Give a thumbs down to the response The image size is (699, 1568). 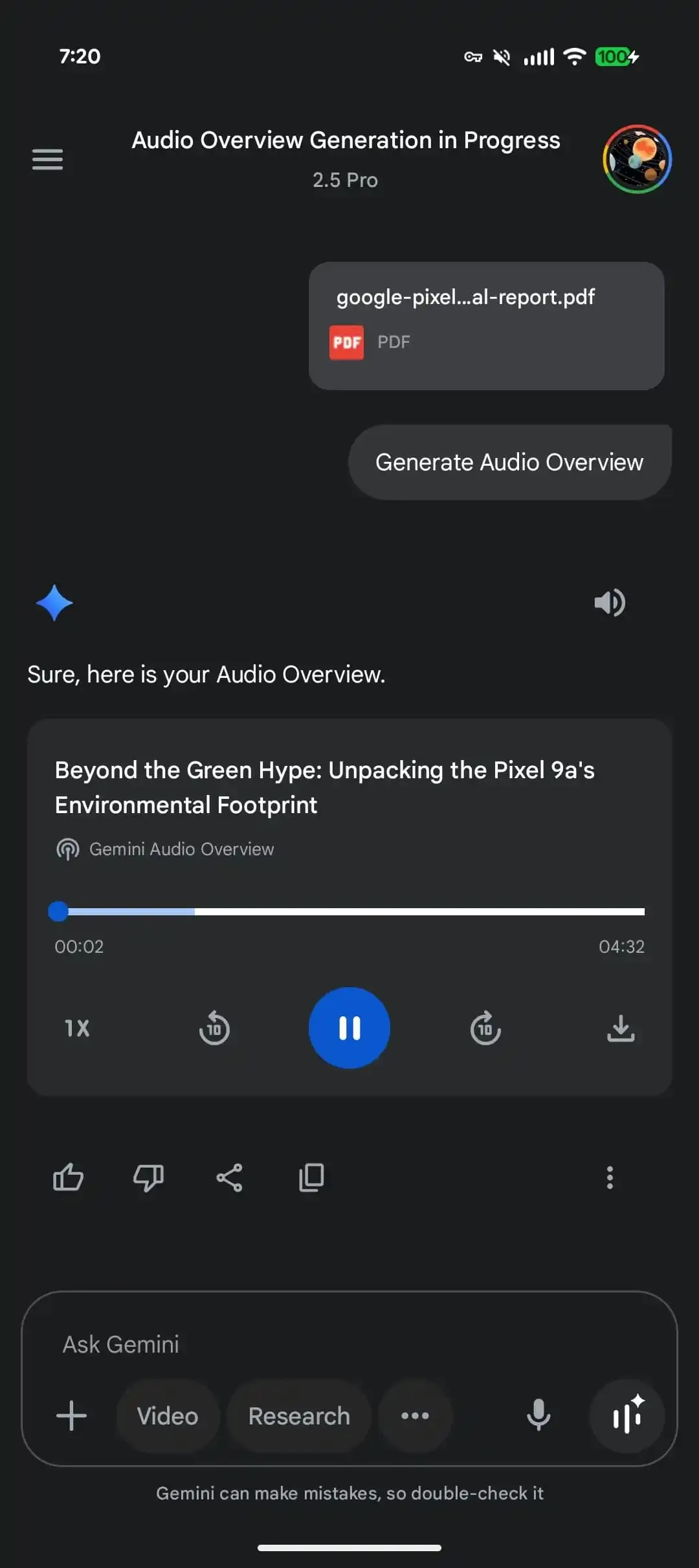click(x=148, y=1177)
